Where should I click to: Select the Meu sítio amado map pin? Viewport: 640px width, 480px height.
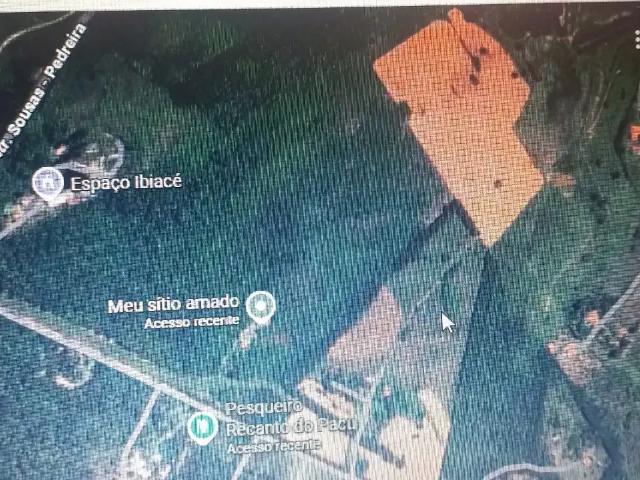tap(260, 304)
